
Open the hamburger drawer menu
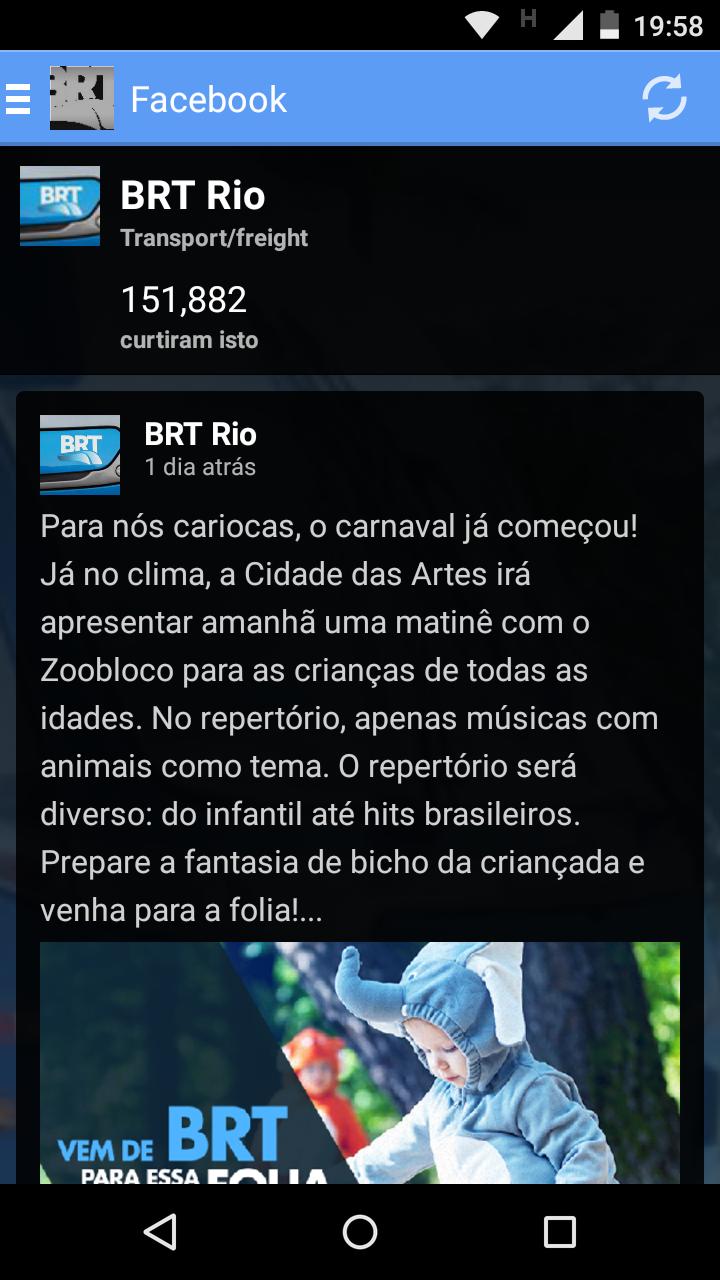[x=18, y=99]
